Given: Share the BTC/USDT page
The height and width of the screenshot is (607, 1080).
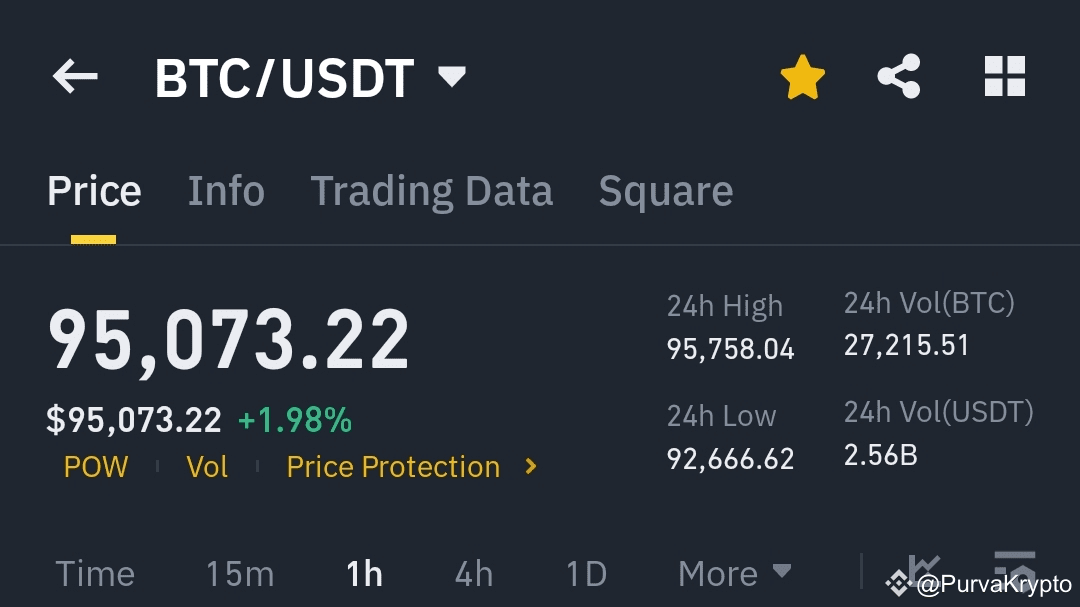Looking at the screenshot, I should tap(898, 77).
